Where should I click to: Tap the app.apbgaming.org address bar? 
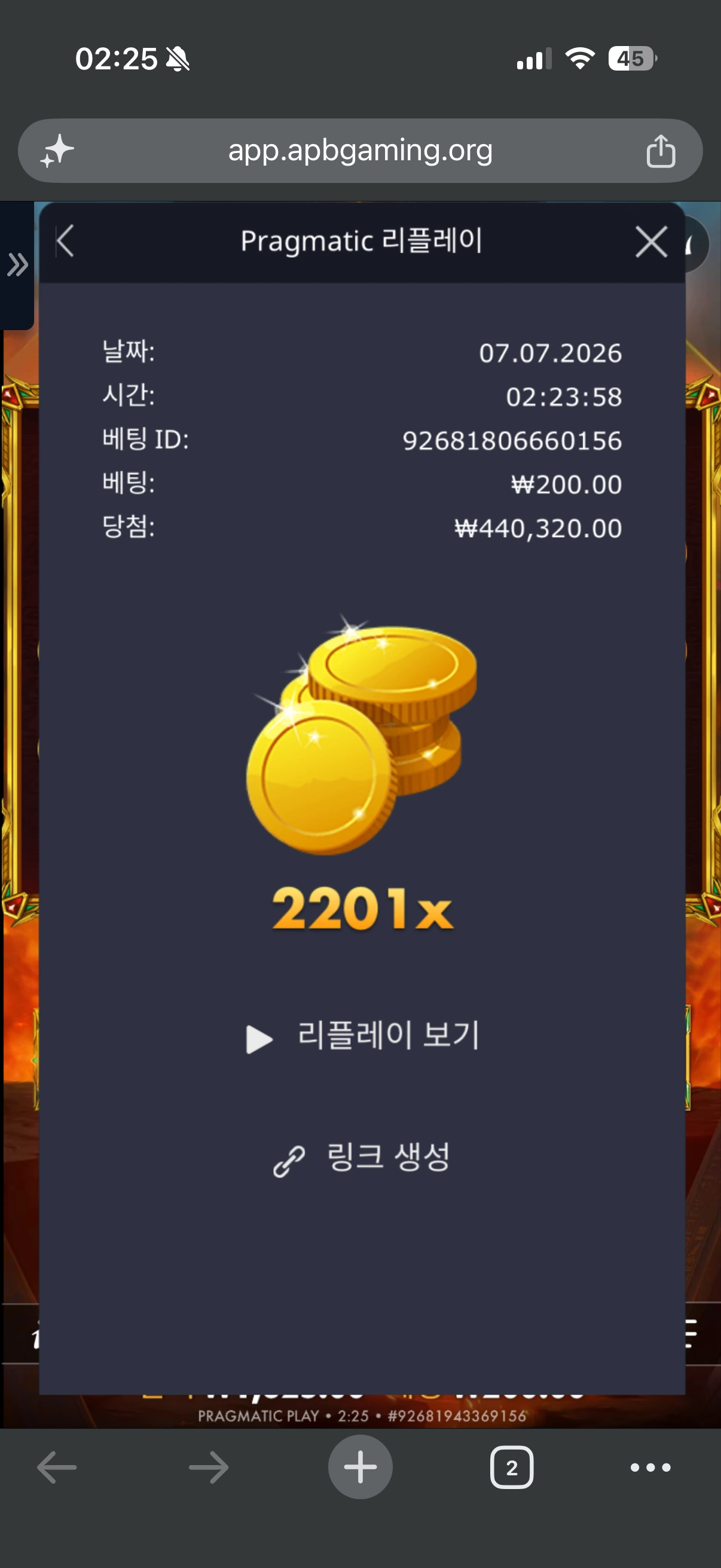click(x=360, y=150)
